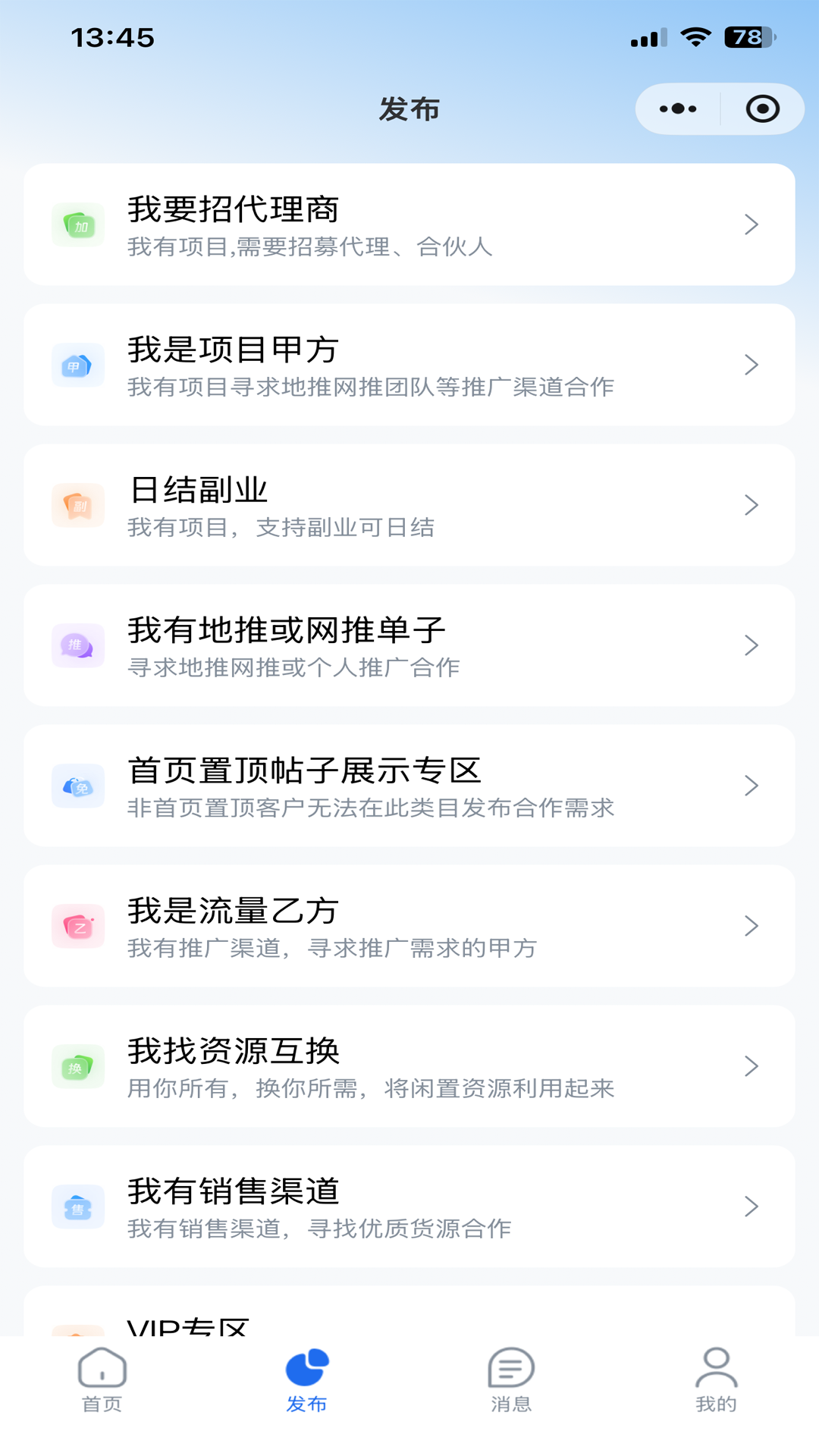Expand the 我要招代理商 entry via its chevron

pos(752,224)
